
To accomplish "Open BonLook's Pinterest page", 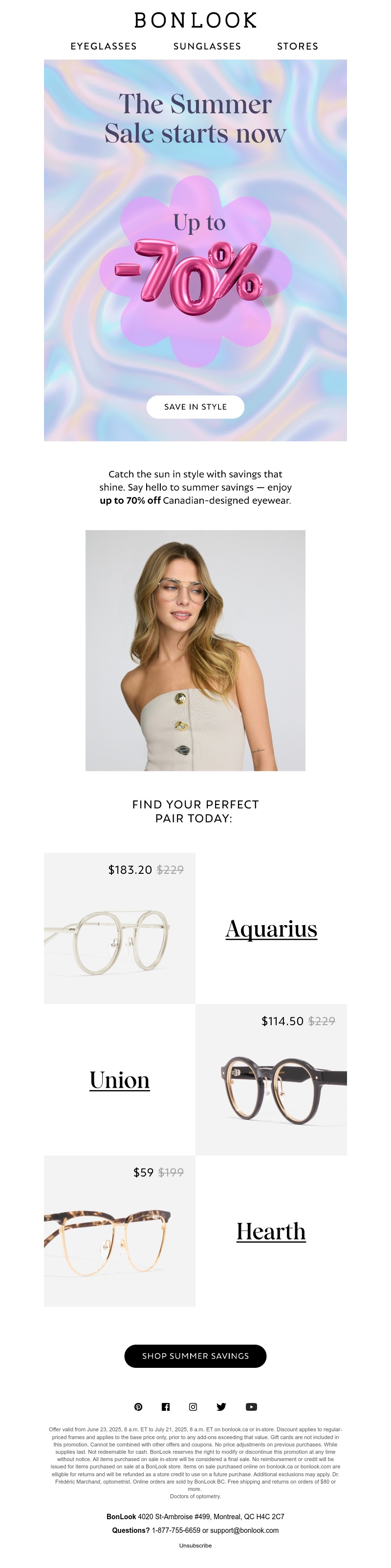I will tap(138, 1407).
